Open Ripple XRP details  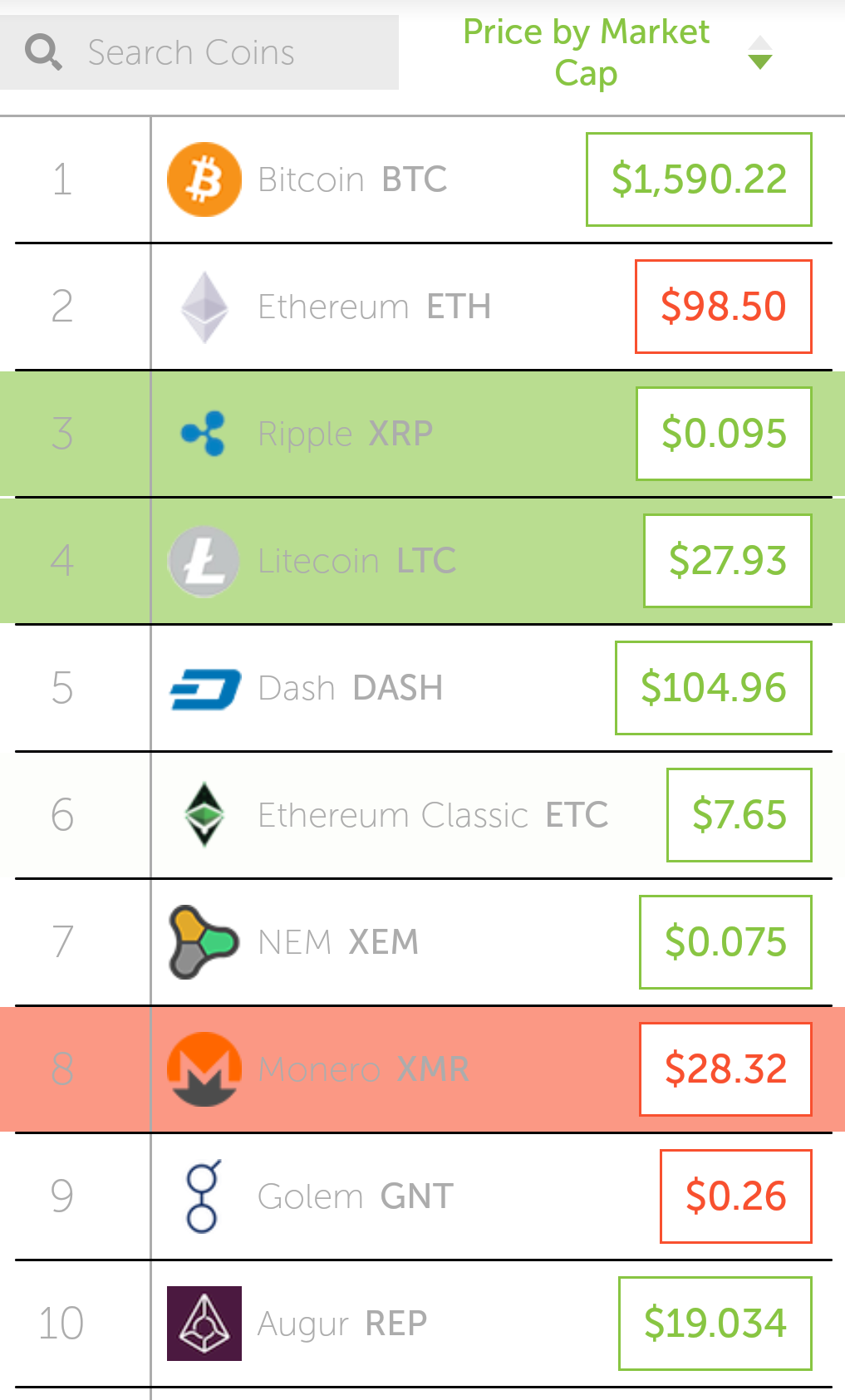[346, 434]
